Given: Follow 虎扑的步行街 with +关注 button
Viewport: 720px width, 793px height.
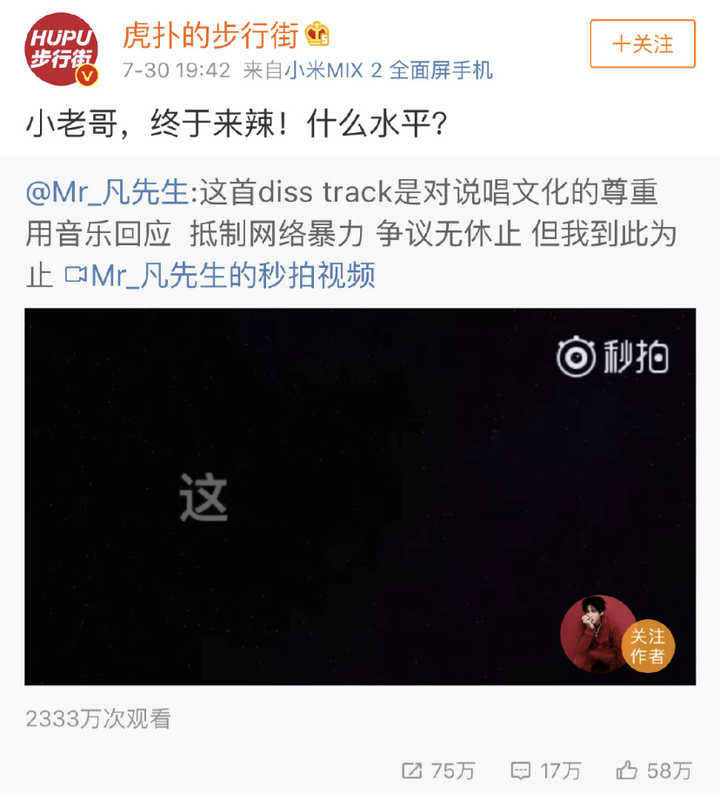Looking at the screenshot, I should tap(642, 44).
